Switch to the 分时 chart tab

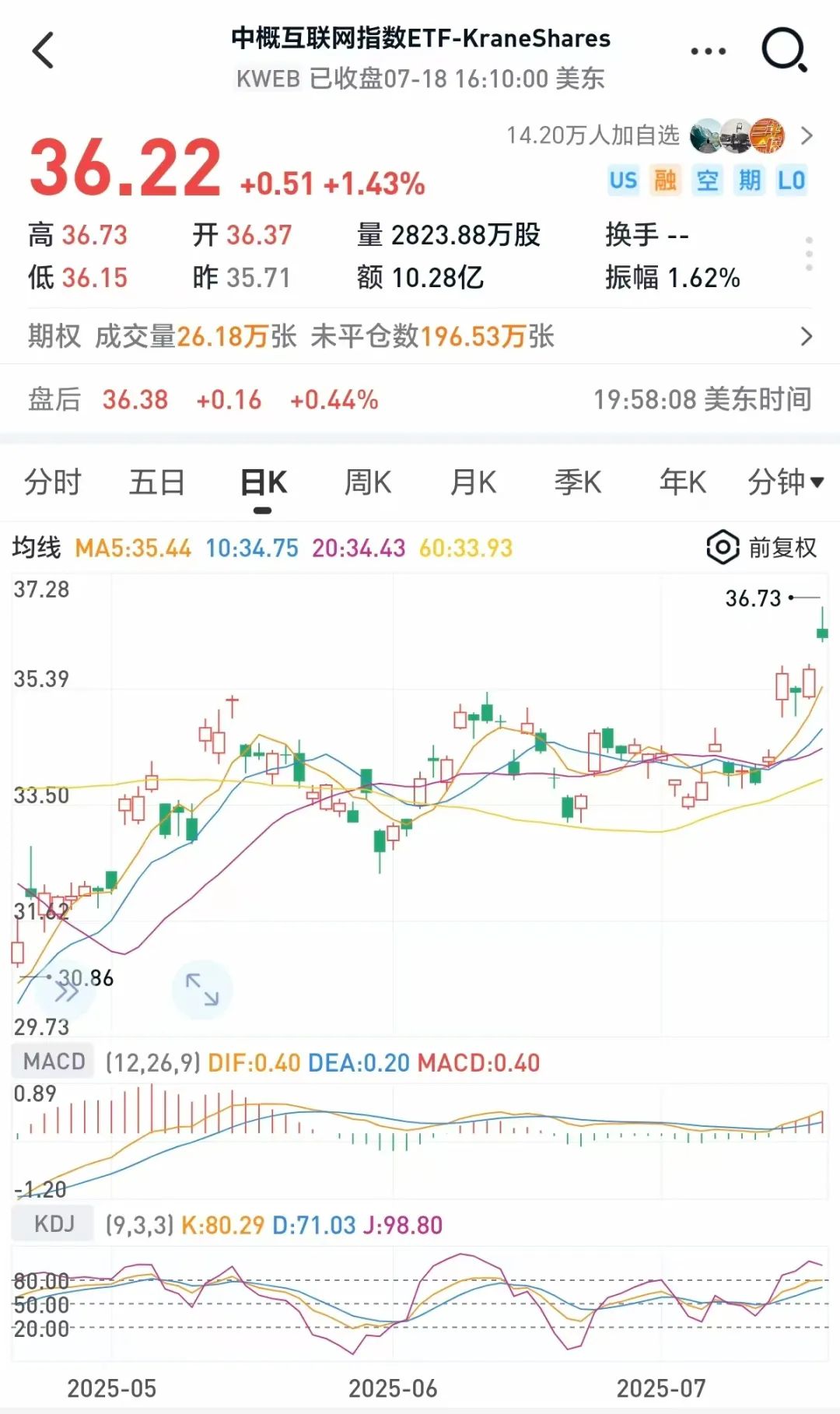click(52, 482)
